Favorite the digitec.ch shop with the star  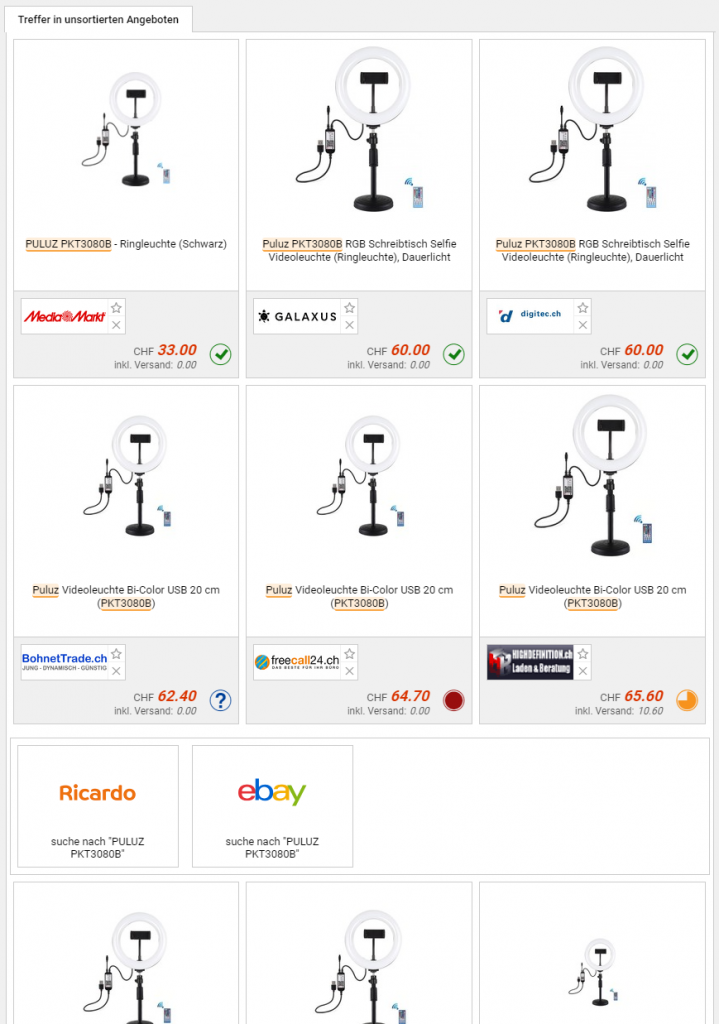pyautogui.click(x=583, y=308)
